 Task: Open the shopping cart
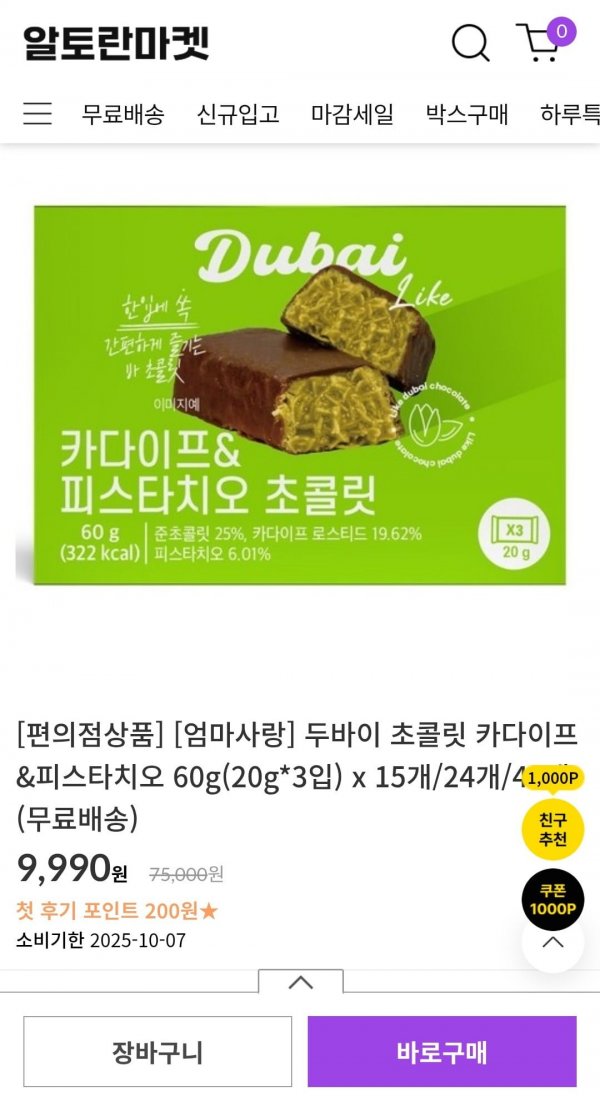click(541, 43)
